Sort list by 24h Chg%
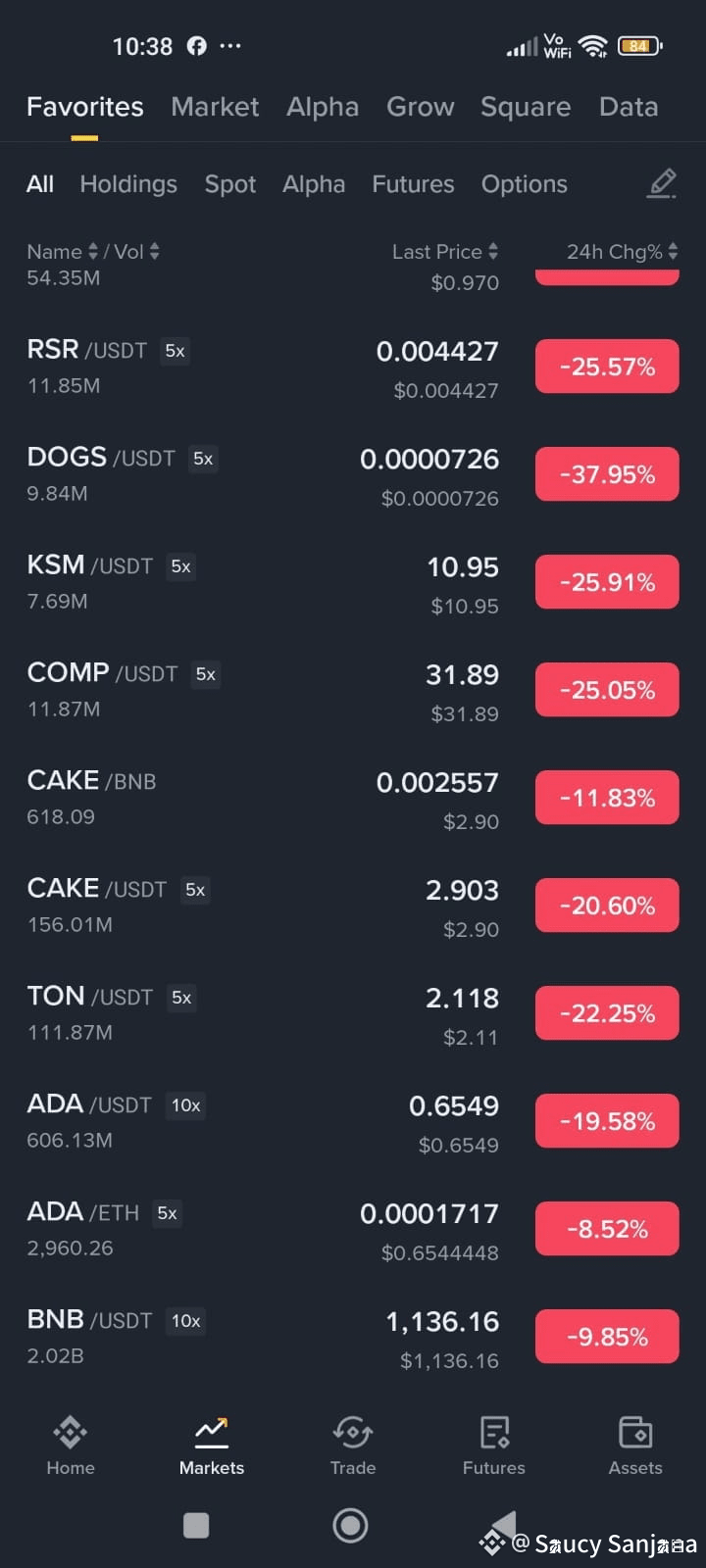The height and width of the screenshot is (1568, 706). coord(623,252)
